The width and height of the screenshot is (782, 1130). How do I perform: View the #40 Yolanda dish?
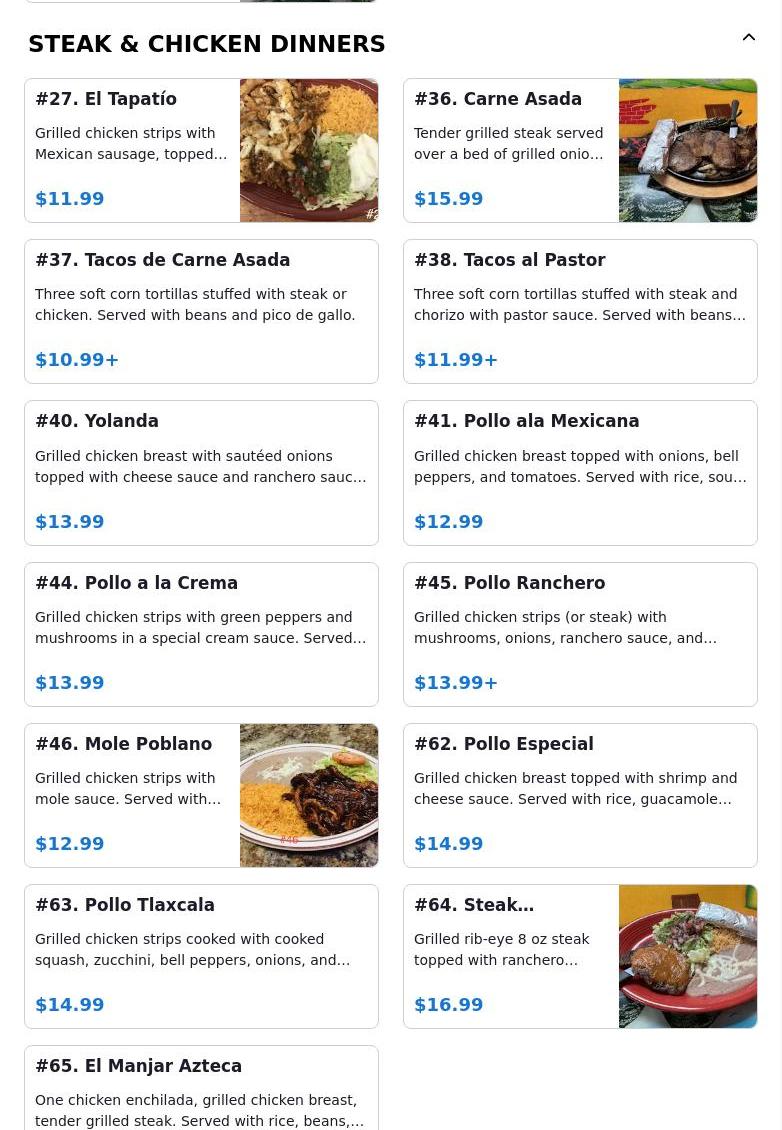(x=201, y=473)
